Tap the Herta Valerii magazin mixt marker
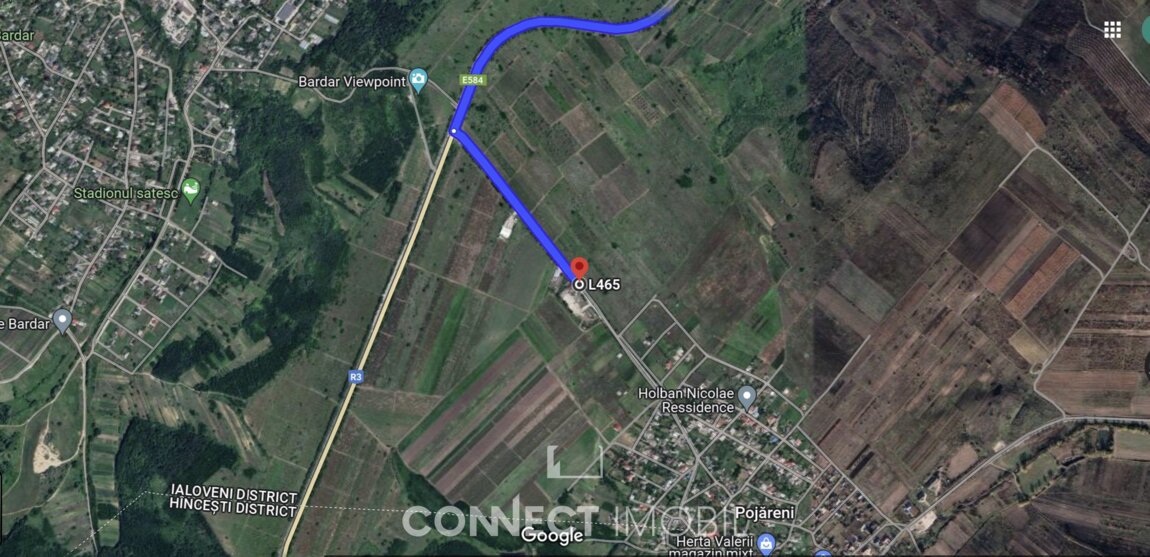The height and width of the screenshot is (557, 1150). (x=767, y=544)
